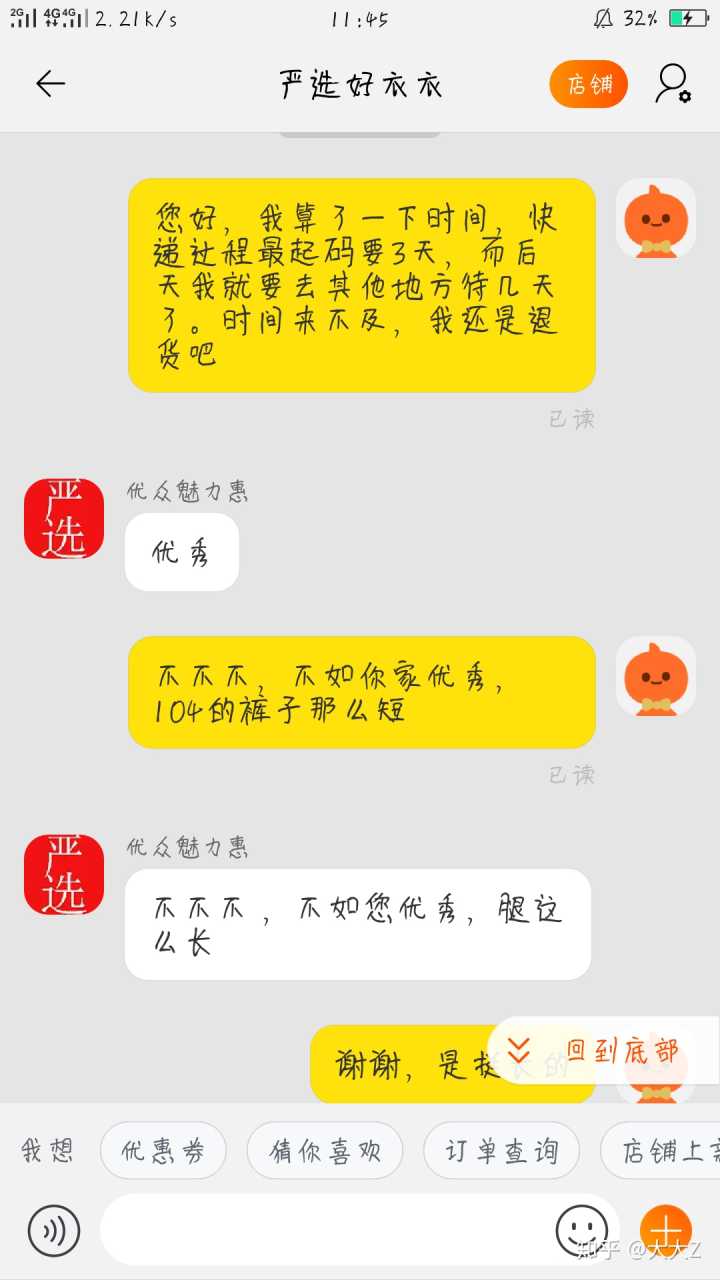Viewport: 720px width, 1280px height.
Task: Go back using the arrow icon
Action: [x=50, y=84]
